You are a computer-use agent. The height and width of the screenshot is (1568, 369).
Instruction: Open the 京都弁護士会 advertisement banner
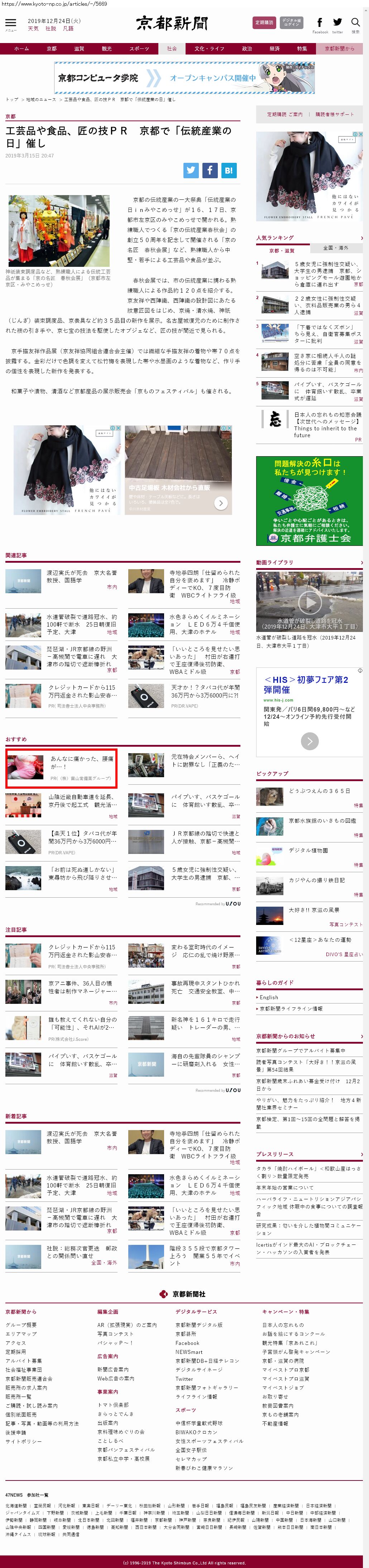click(309, 501)
